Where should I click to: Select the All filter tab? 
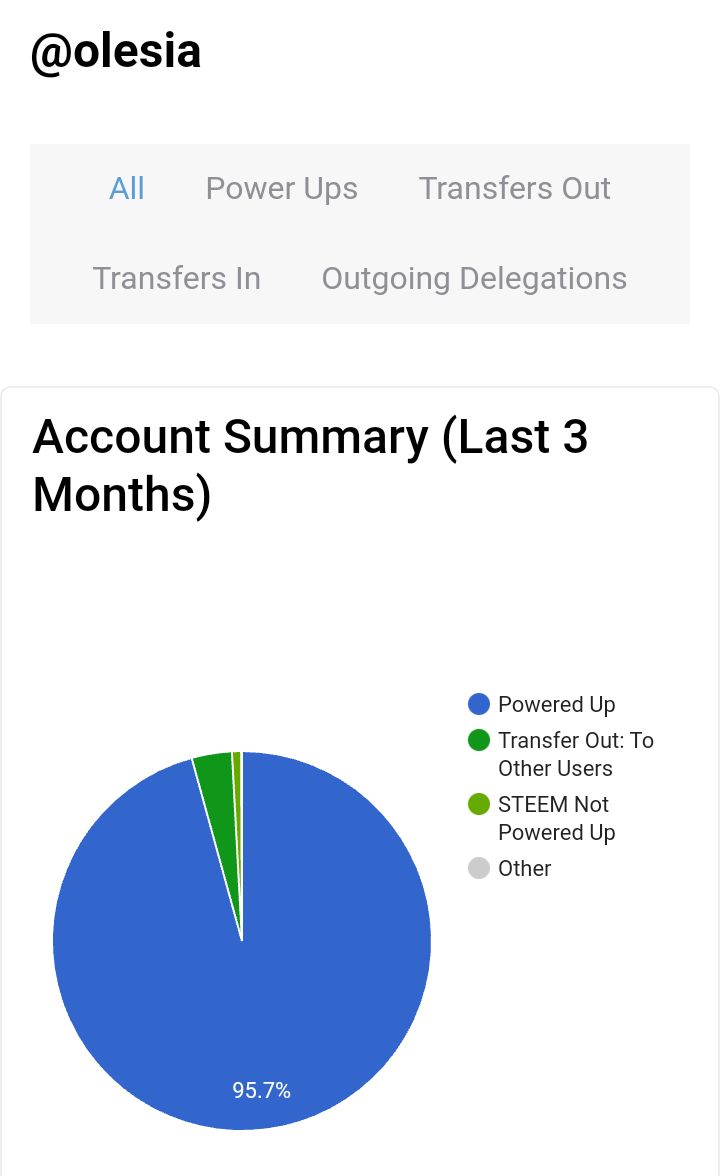127,189
